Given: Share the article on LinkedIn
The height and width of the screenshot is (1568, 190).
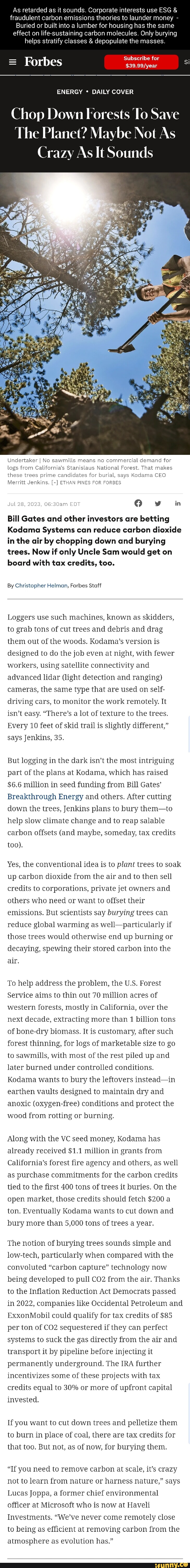Looking at the screenshot, I should pyautogui.click(x=177, y=503).
